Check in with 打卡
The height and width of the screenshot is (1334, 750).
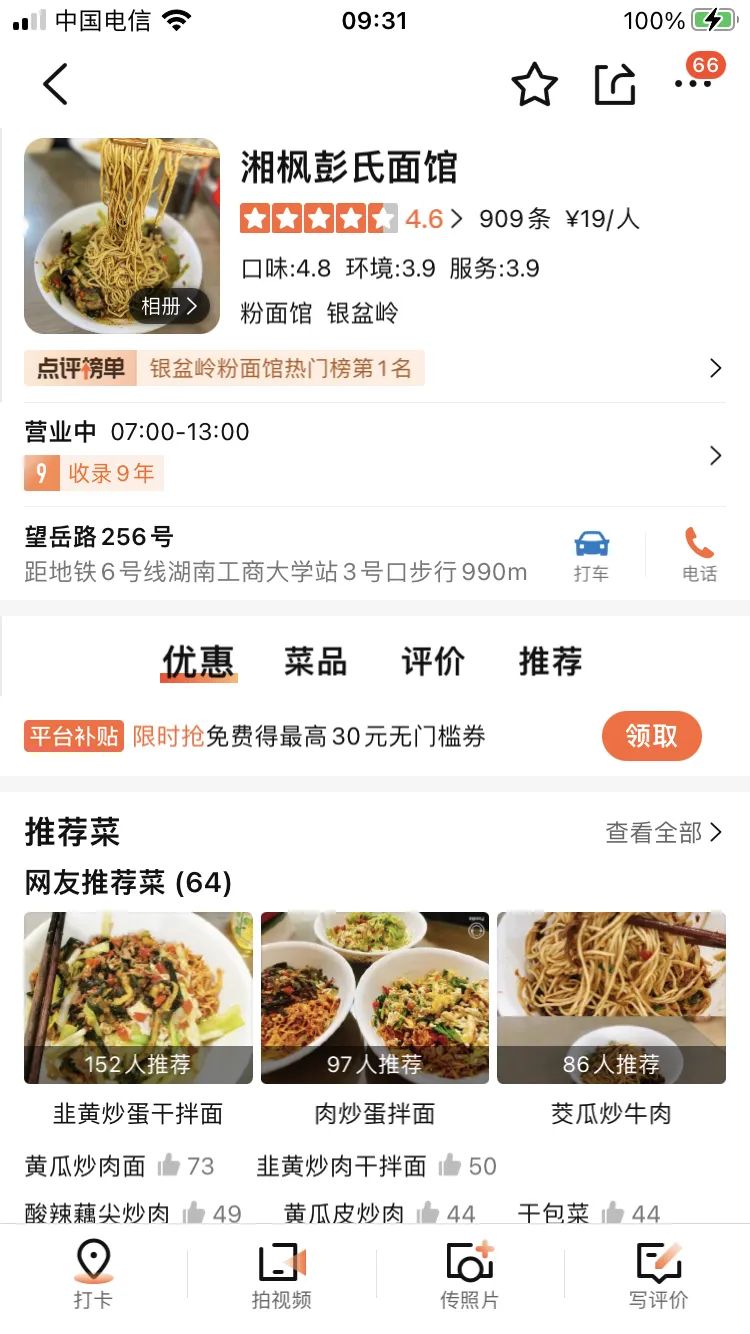pos(93,1273)
